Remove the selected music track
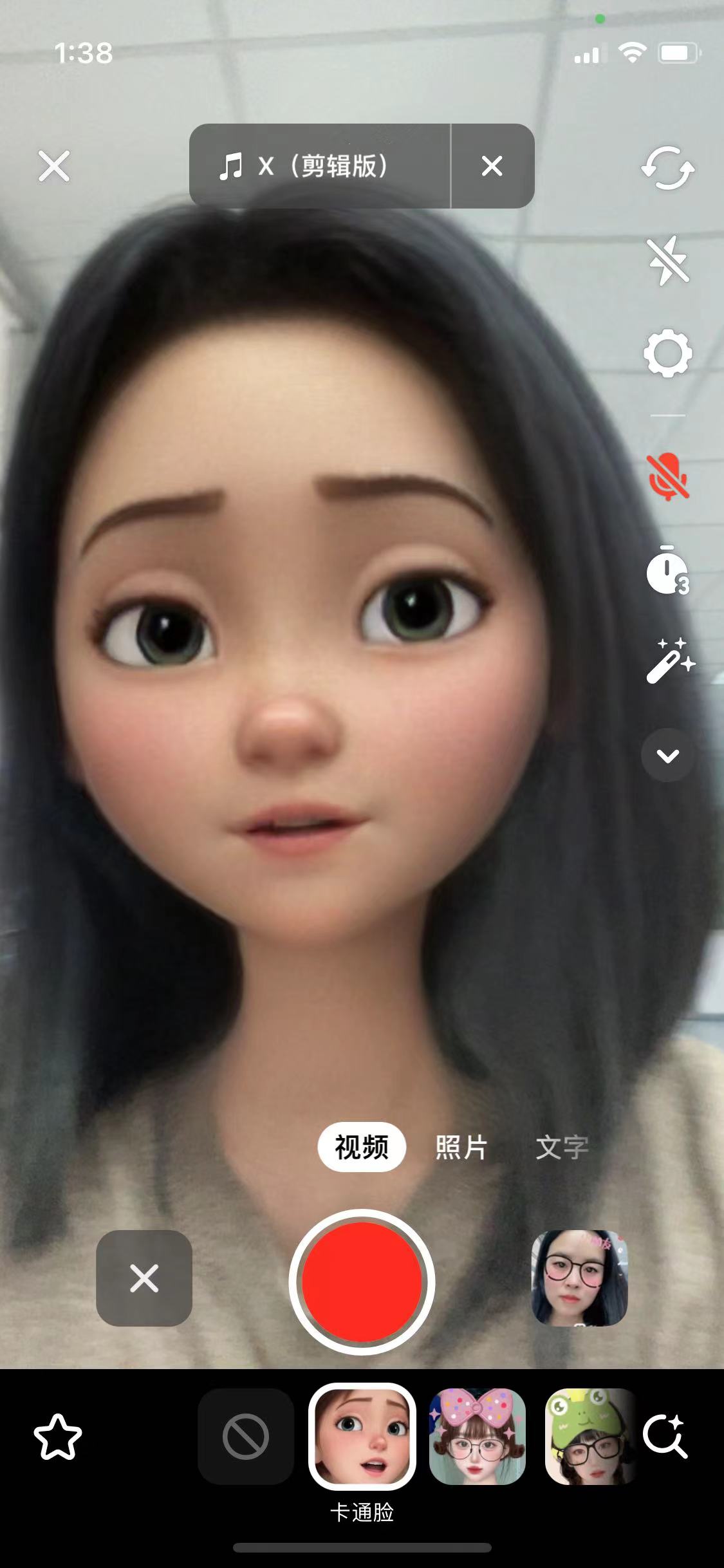Viewport: 724px width, 1568px height. tap(492, 166)
